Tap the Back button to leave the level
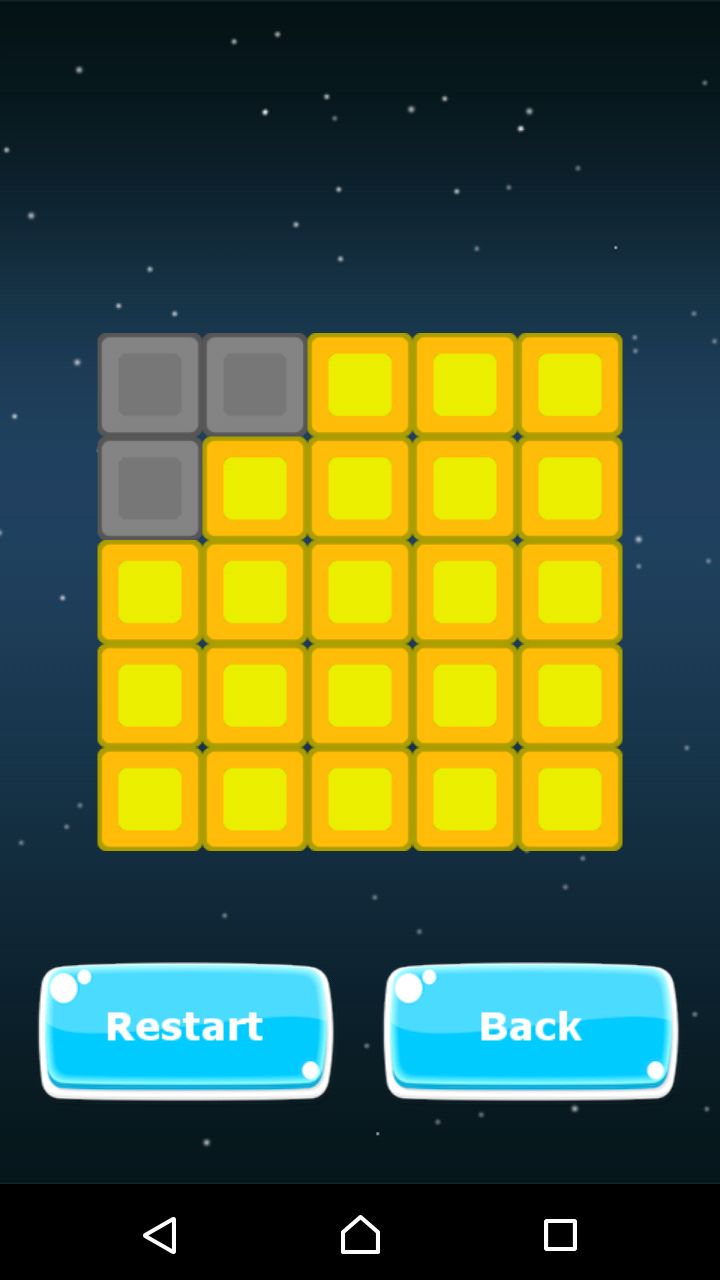720x1280 pixels. click(530, 1030)
